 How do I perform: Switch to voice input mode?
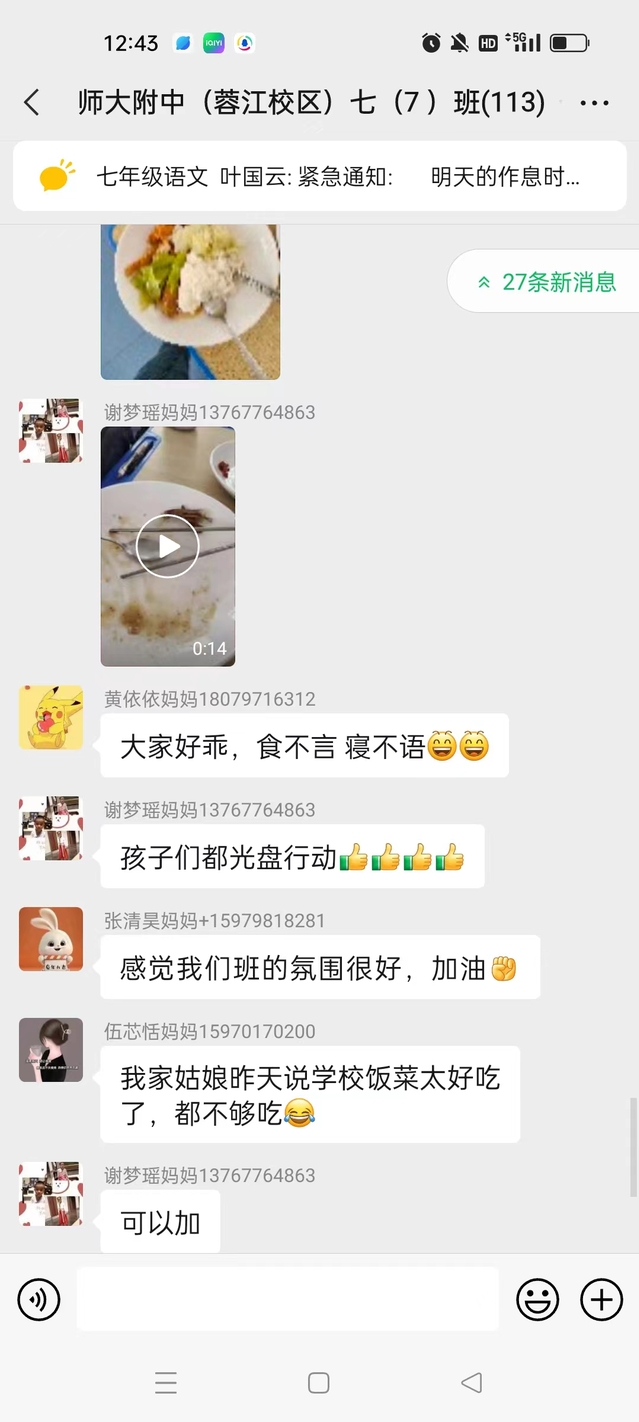pyautogui.click(x=39, y=1300)
